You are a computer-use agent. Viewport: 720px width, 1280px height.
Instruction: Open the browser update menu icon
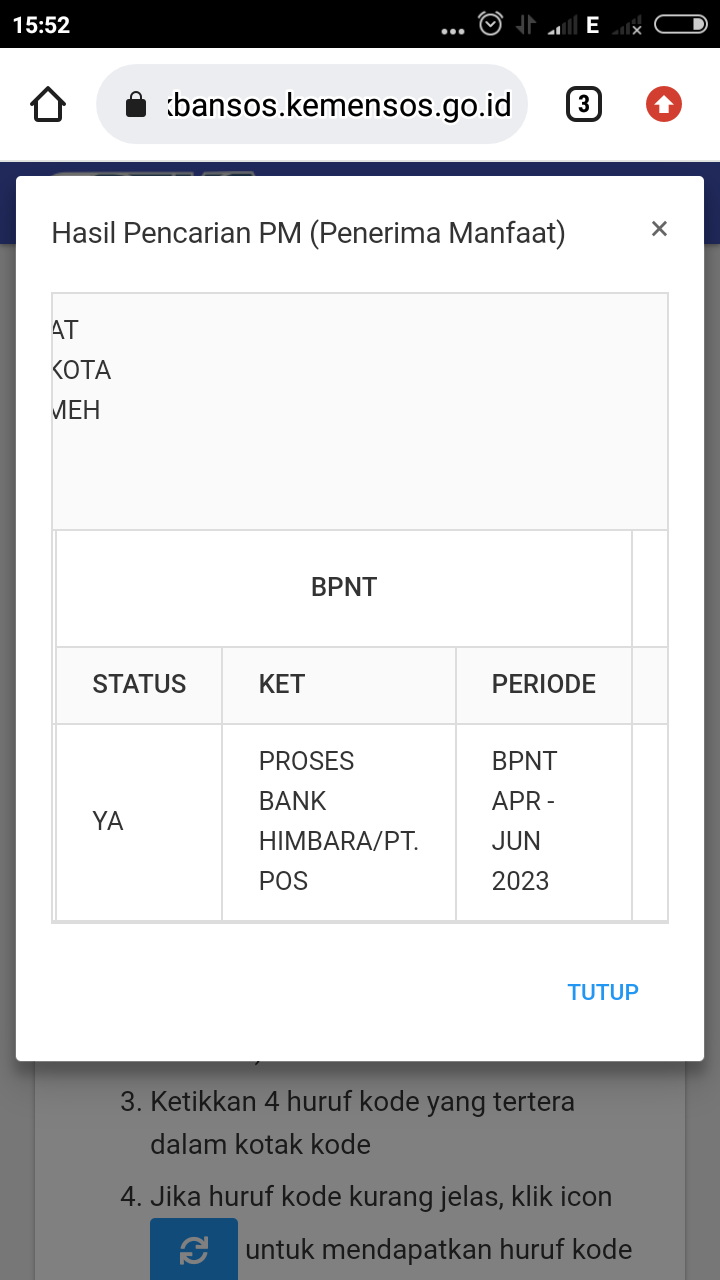point(664,104)
